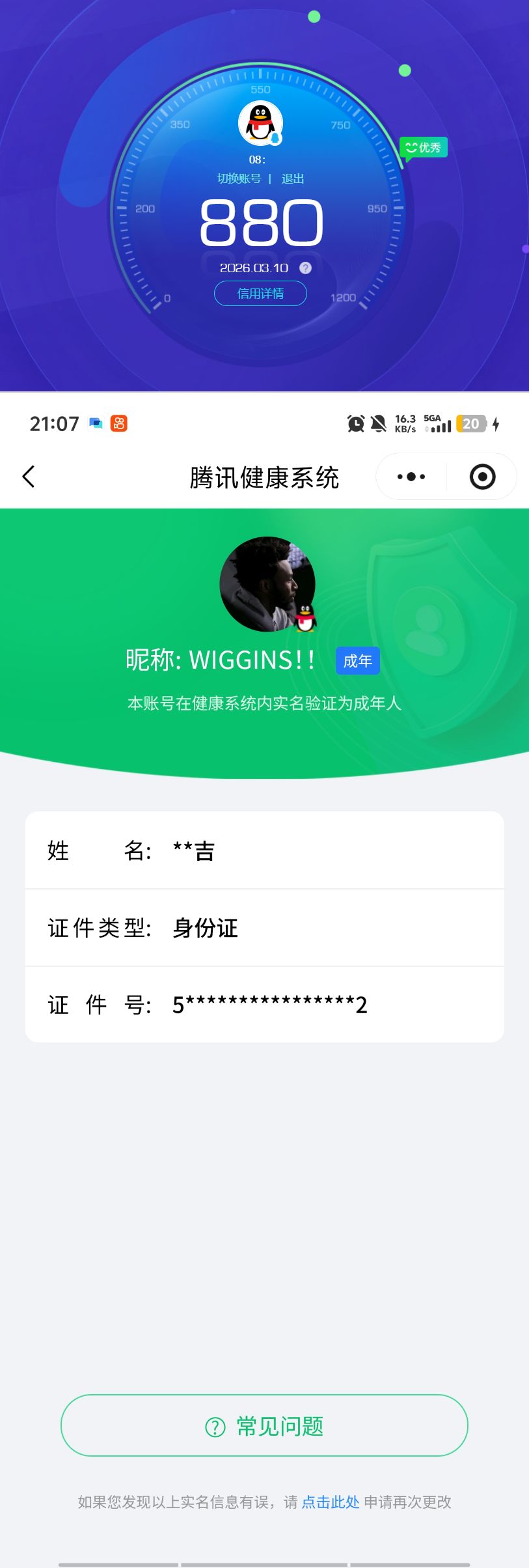Tap the mini-program close/circle capsule icon
529x1568 pixels.
tap(482, 476)
